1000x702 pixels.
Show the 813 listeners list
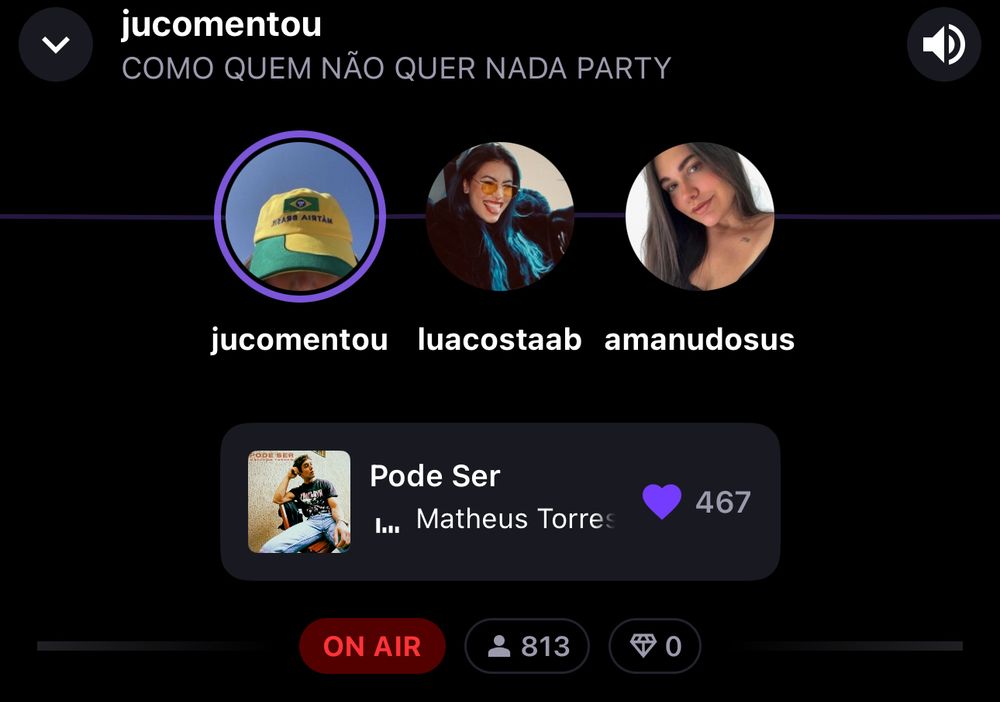pyautogui.click(x=527, y=646)
